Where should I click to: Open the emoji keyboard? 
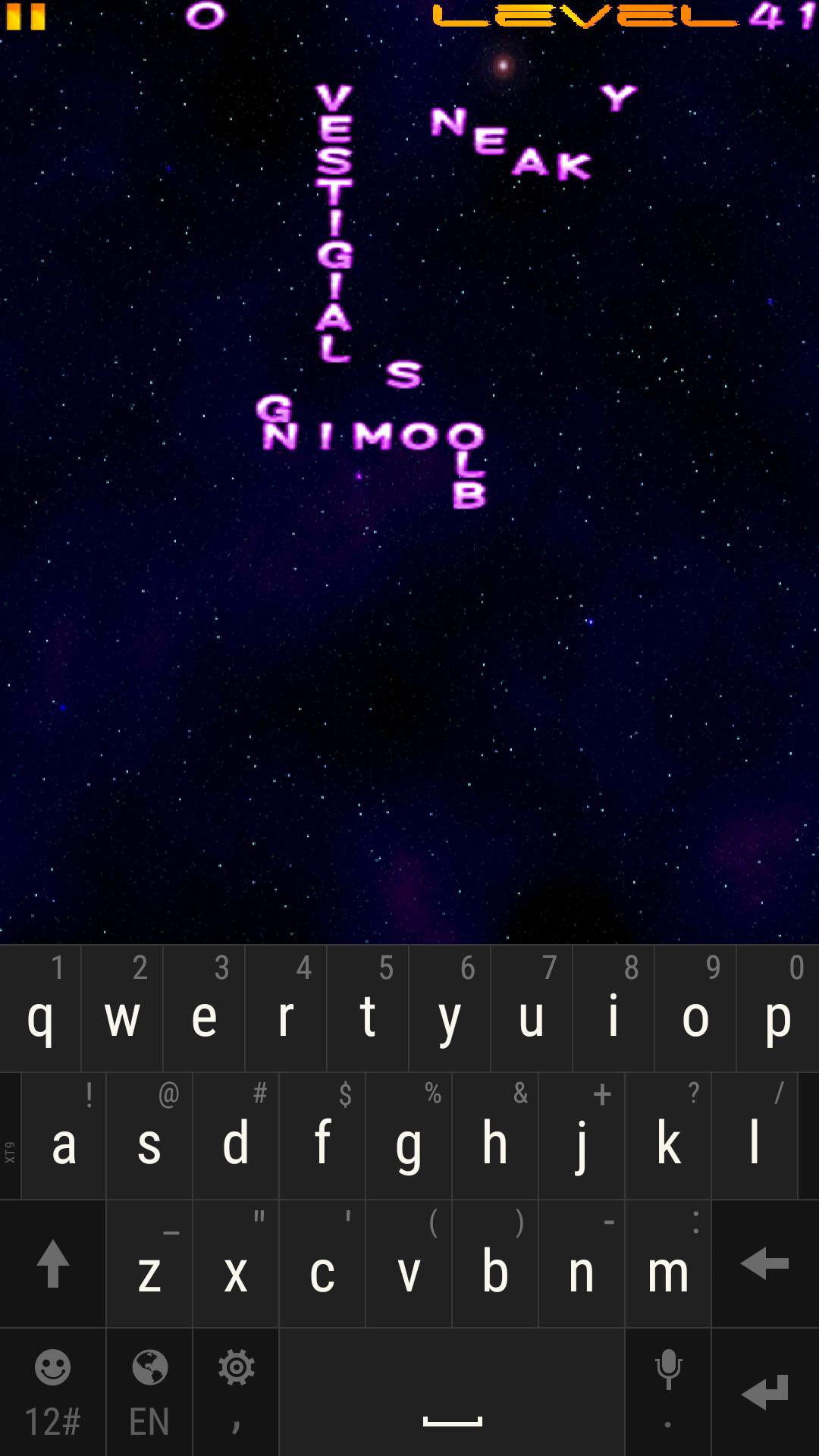(52, 1367)
